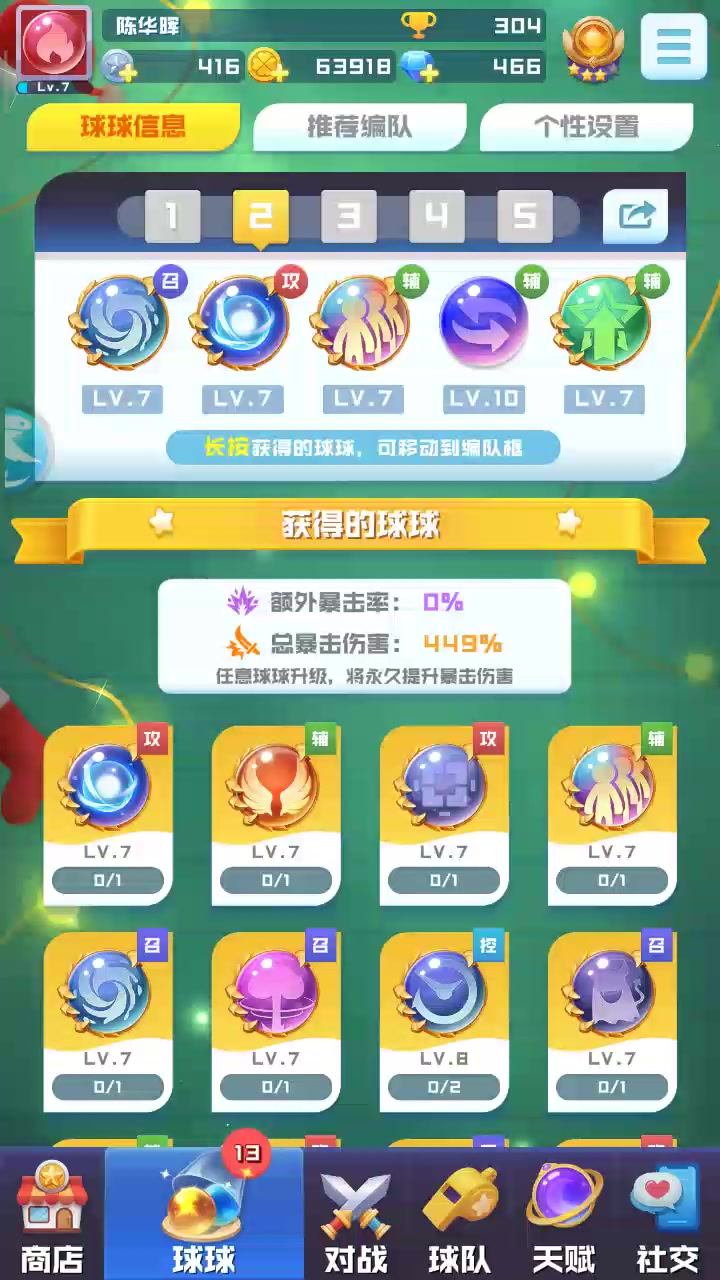Open the hamburger menu

[674, 46]
